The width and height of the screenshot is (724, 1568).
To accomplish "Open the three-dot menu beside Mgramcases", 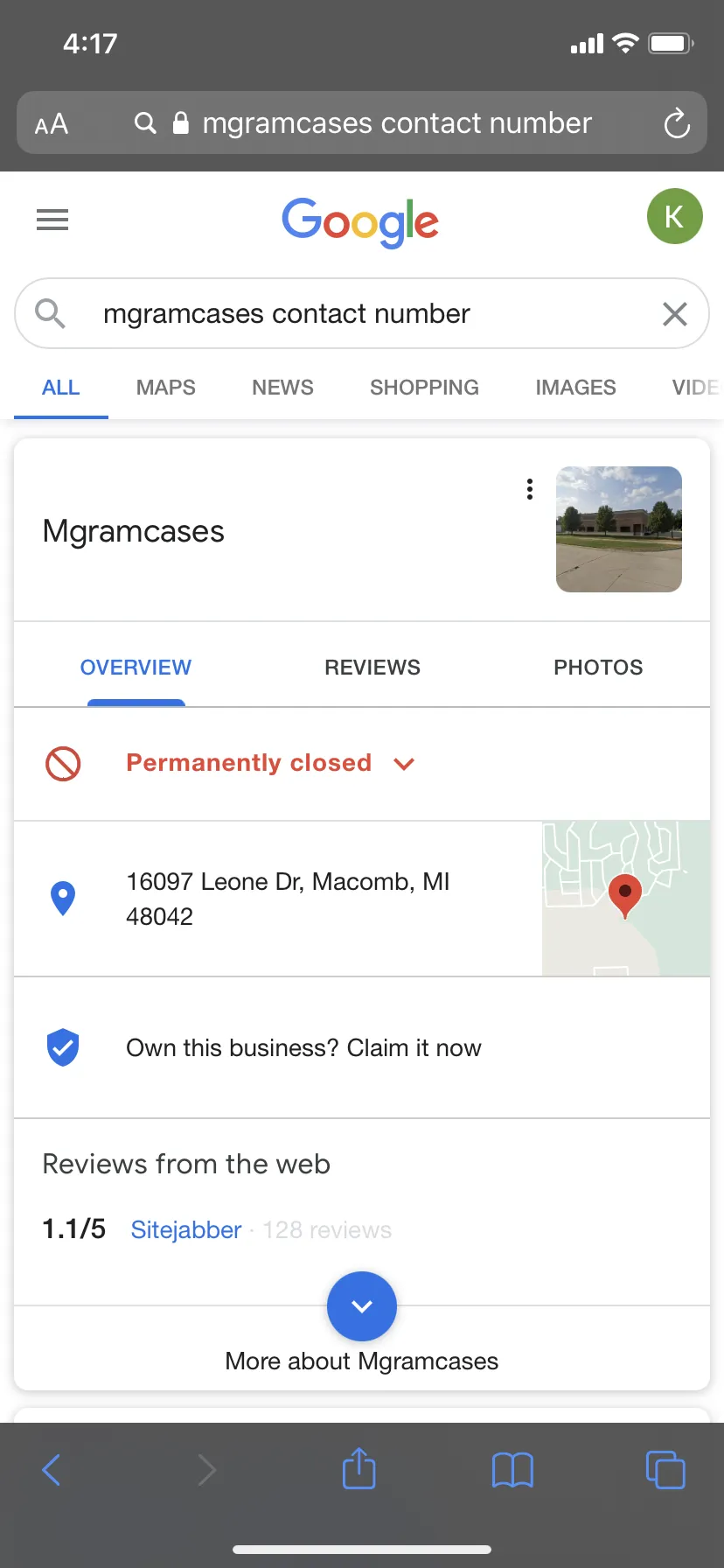I will [x=529, y=489].
